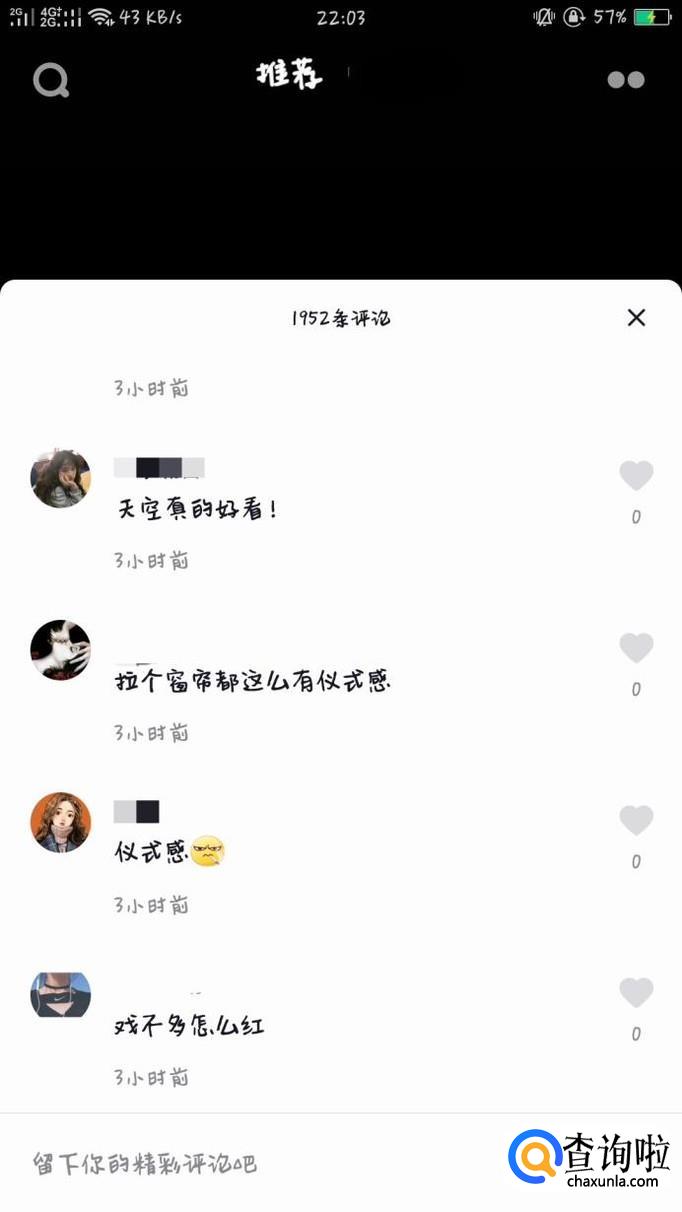Like the comment 戏不多怎么红
This screenshot has height=1212, width=682.
tap(636, 993)
